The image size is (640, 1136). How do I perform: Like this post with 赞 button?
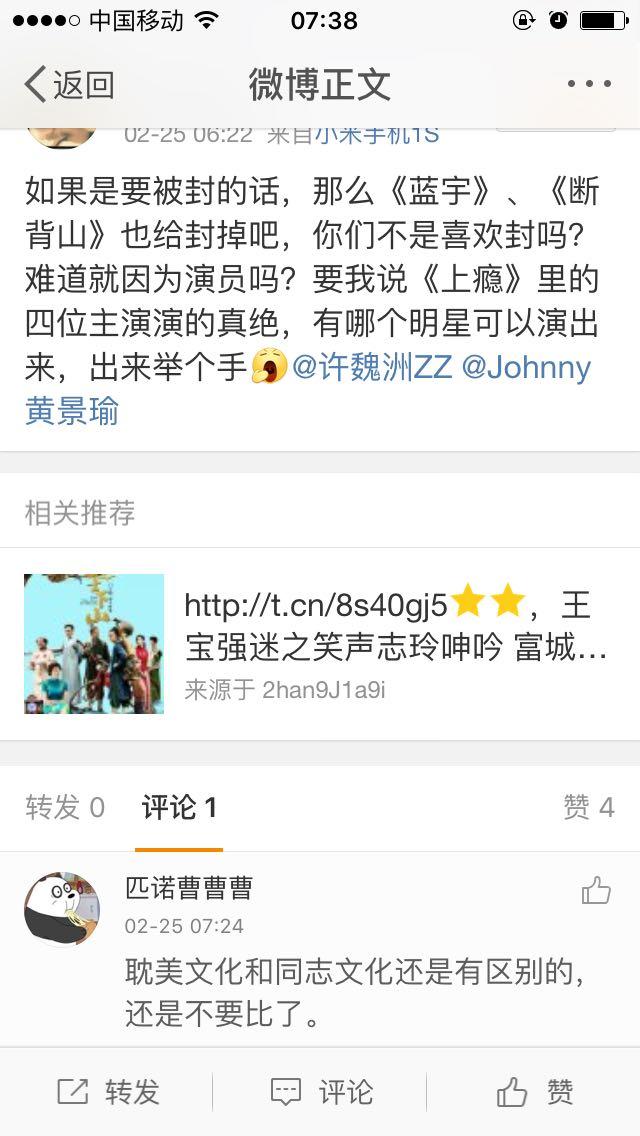coord(534,1092)
